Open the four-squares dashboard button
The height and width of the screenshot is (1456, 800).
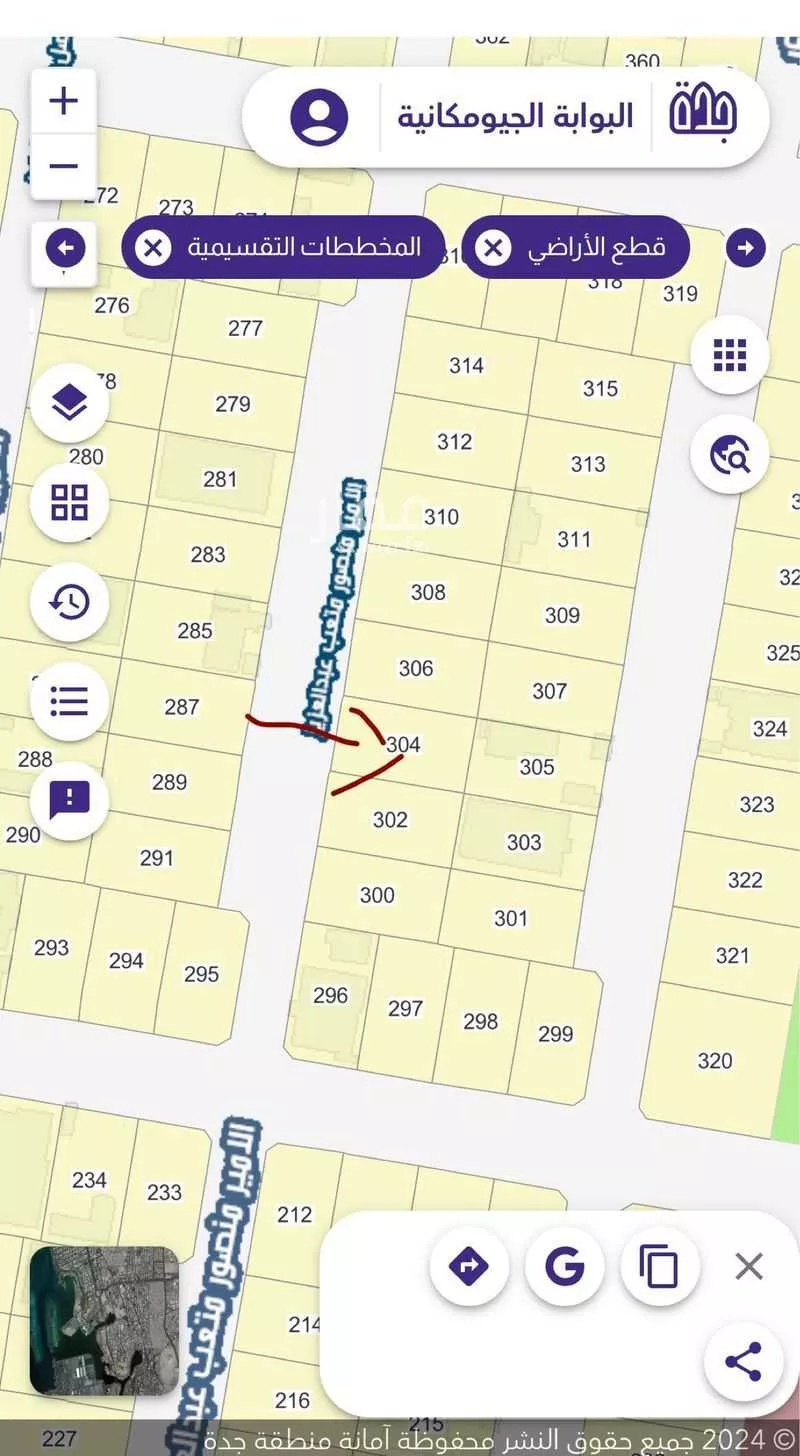click(69, 502)
